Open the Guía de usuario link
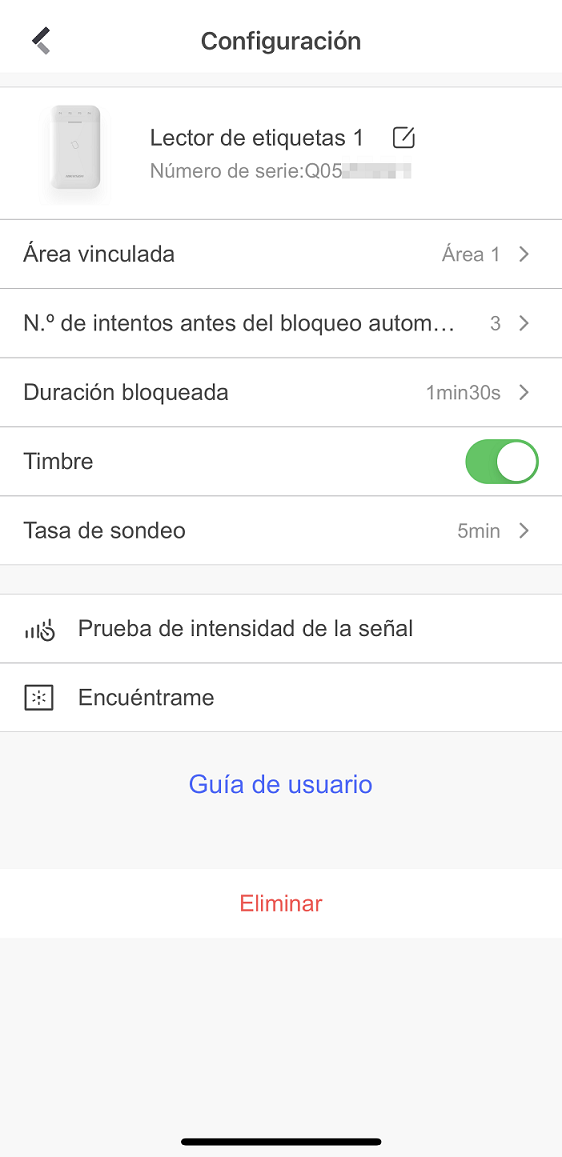 click(280, 784)
